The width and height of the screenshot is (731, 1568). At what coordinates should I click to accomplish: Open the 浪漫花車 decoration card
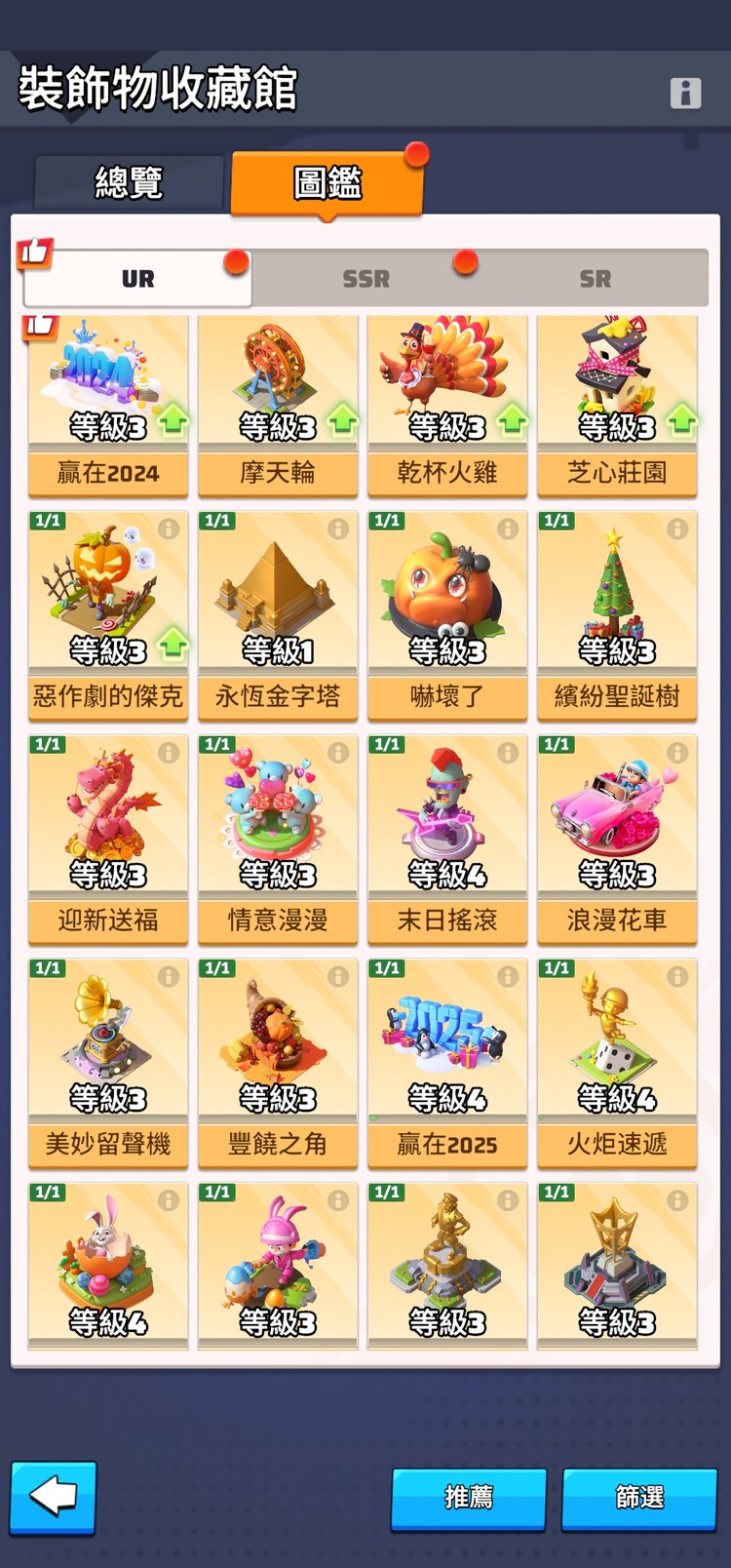(617, 839)
